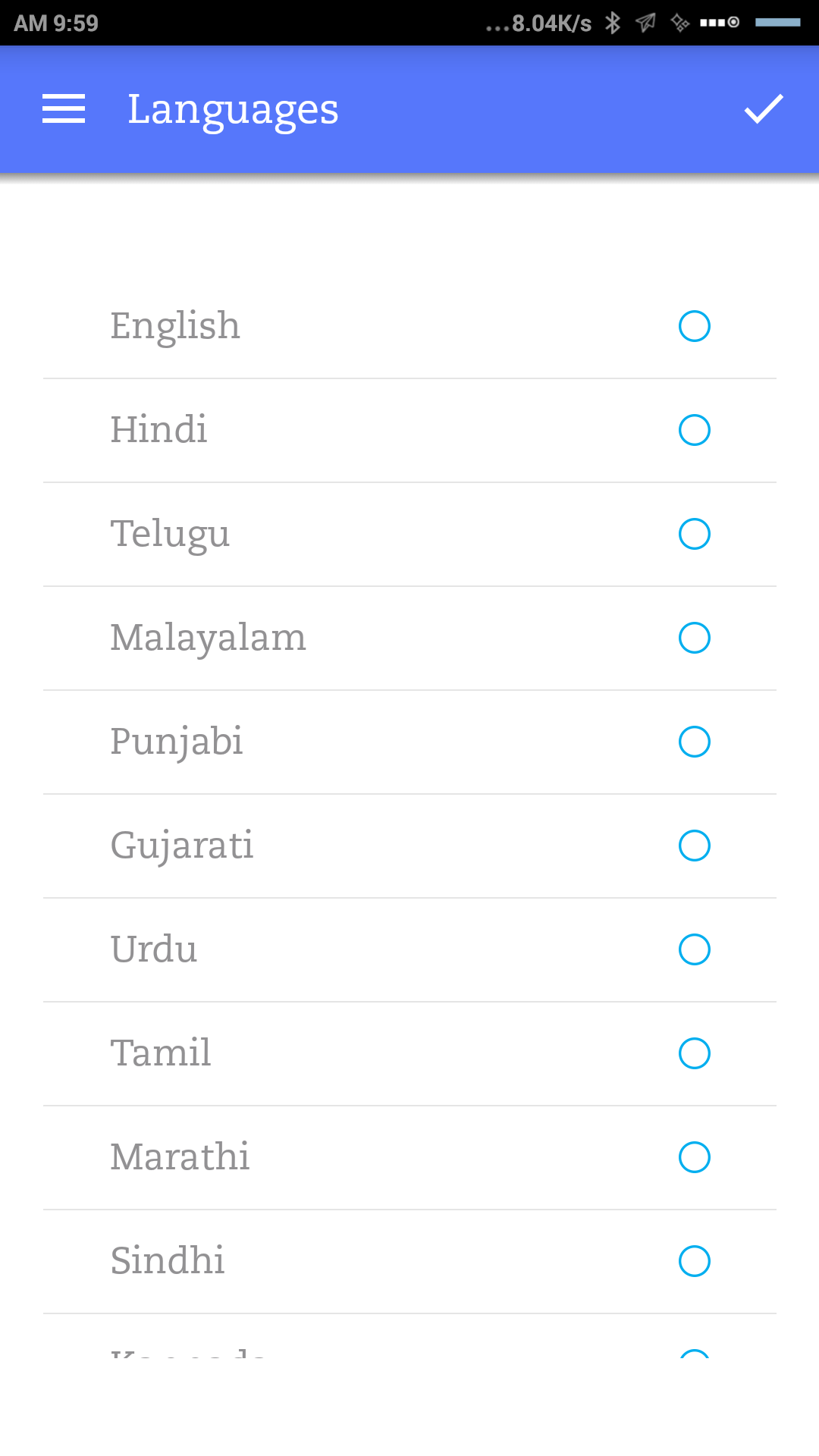Pick Gujarati using its radio button
Viewport: 819px width, 1456px height.
coord(695,846)
